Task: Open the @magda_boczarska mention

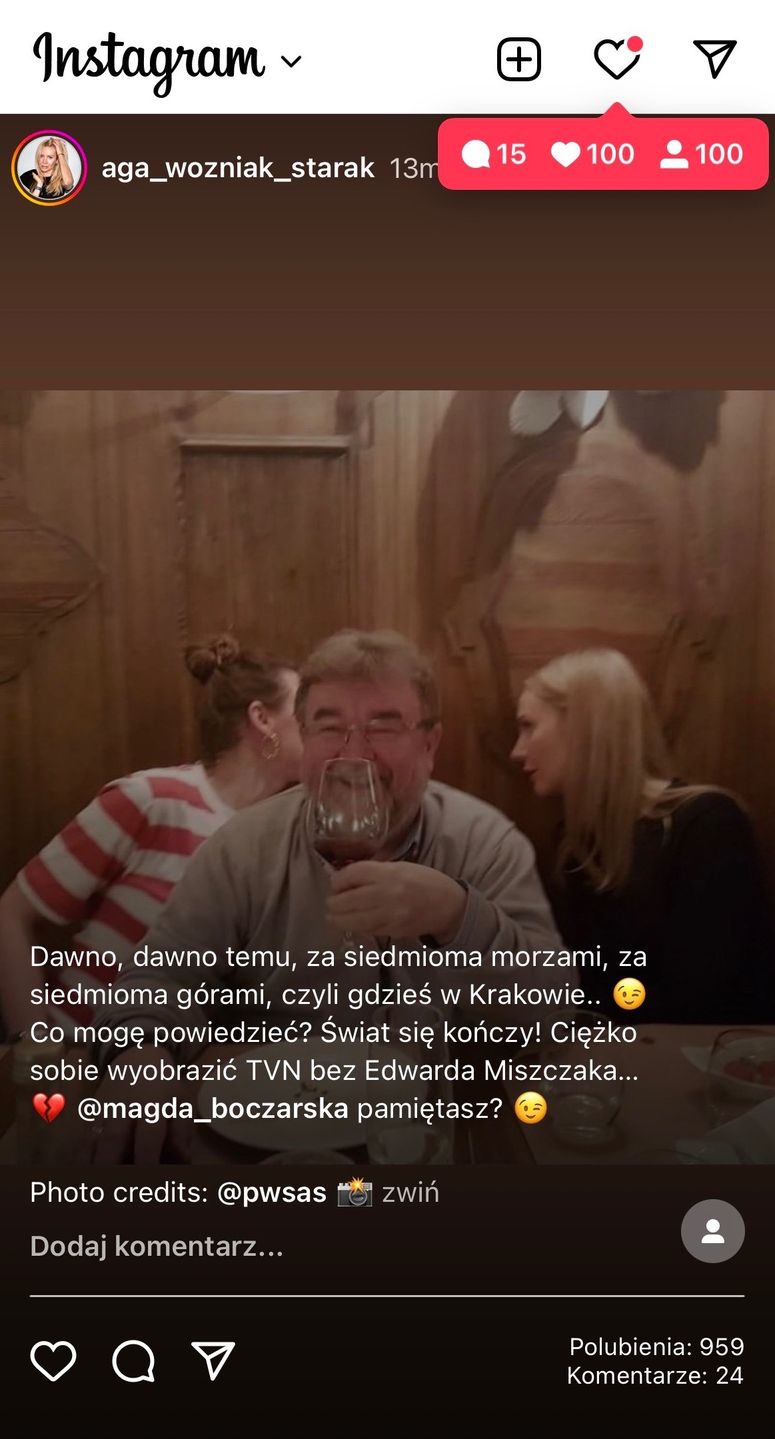Action: [213, 1108]
